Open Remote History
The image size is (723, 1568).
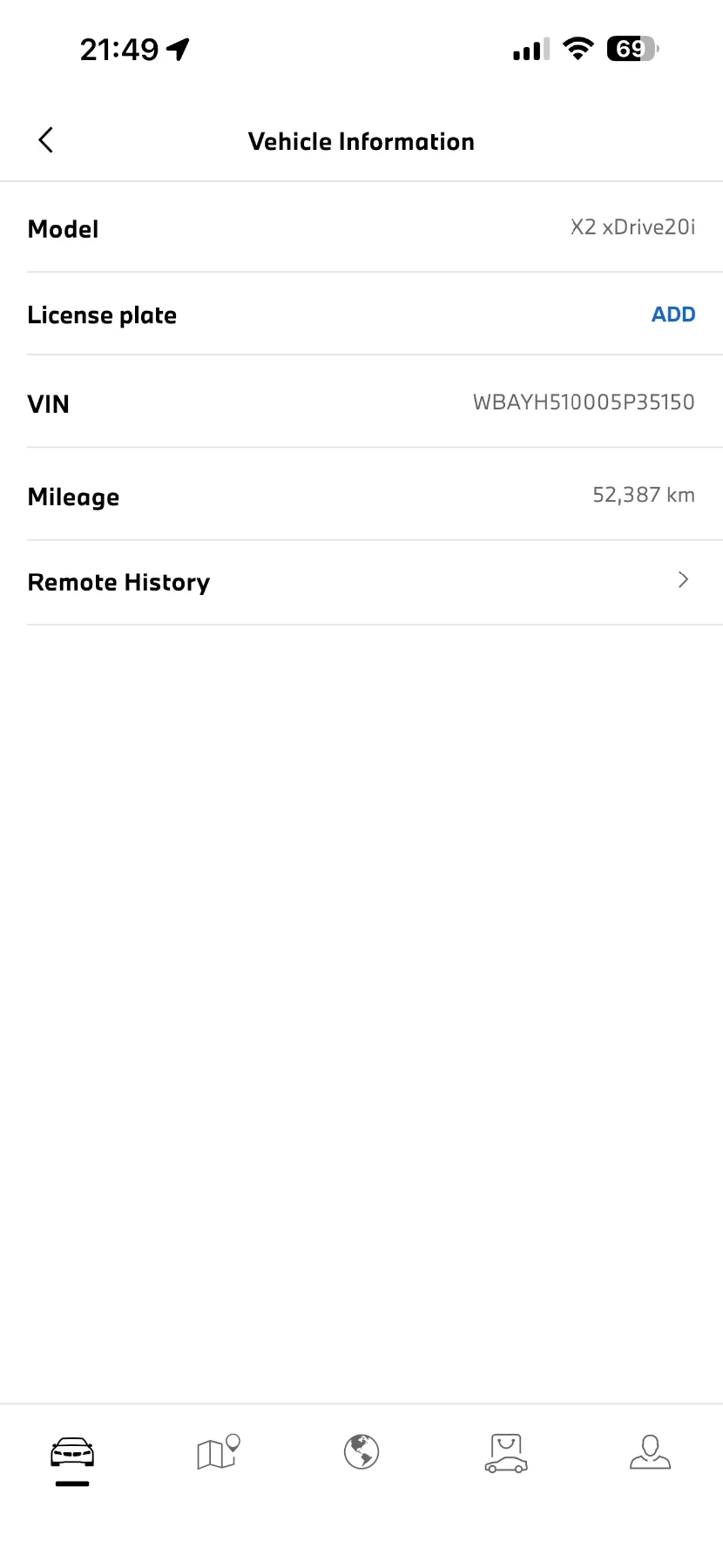[x=361, y=582]
